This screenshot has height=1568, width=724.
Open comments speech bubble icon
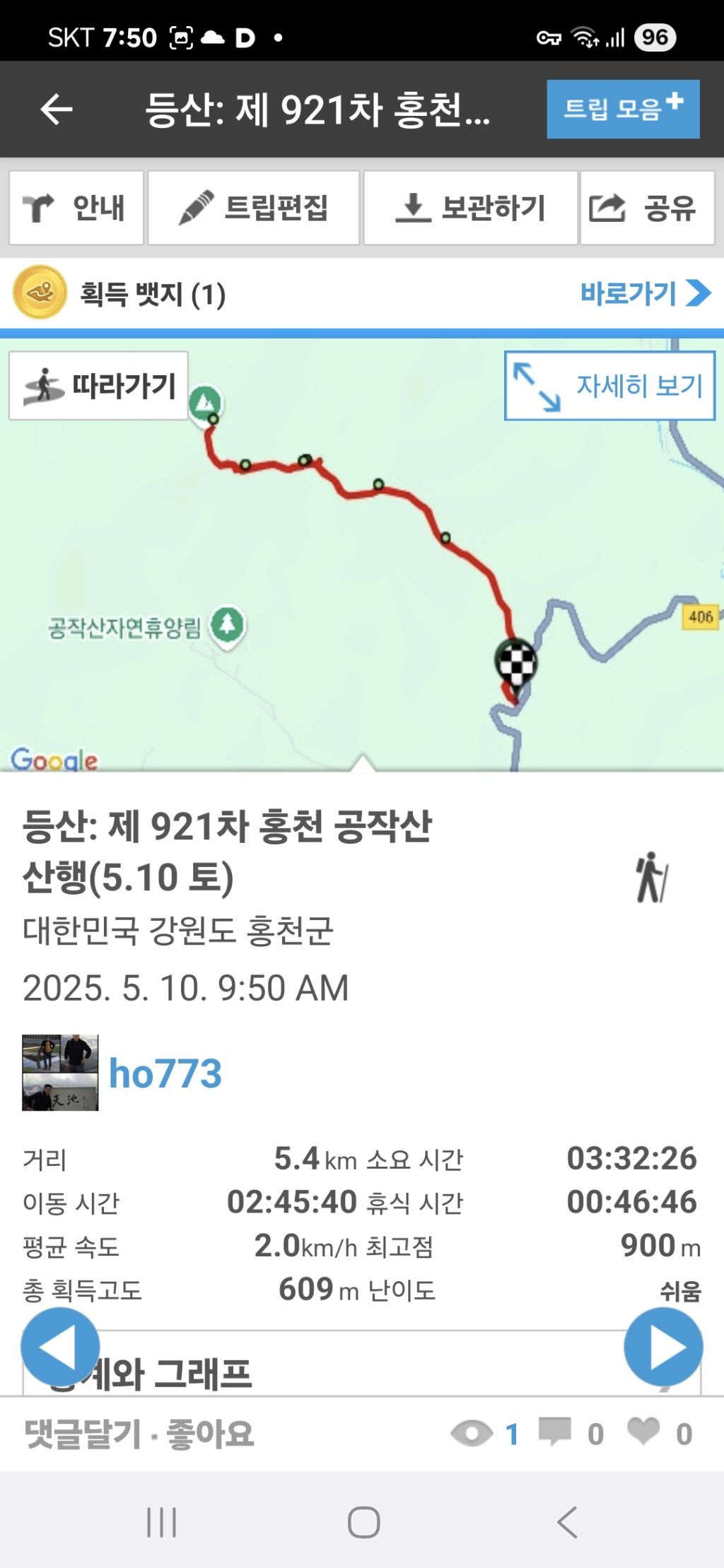click(x=555, y=1432)
